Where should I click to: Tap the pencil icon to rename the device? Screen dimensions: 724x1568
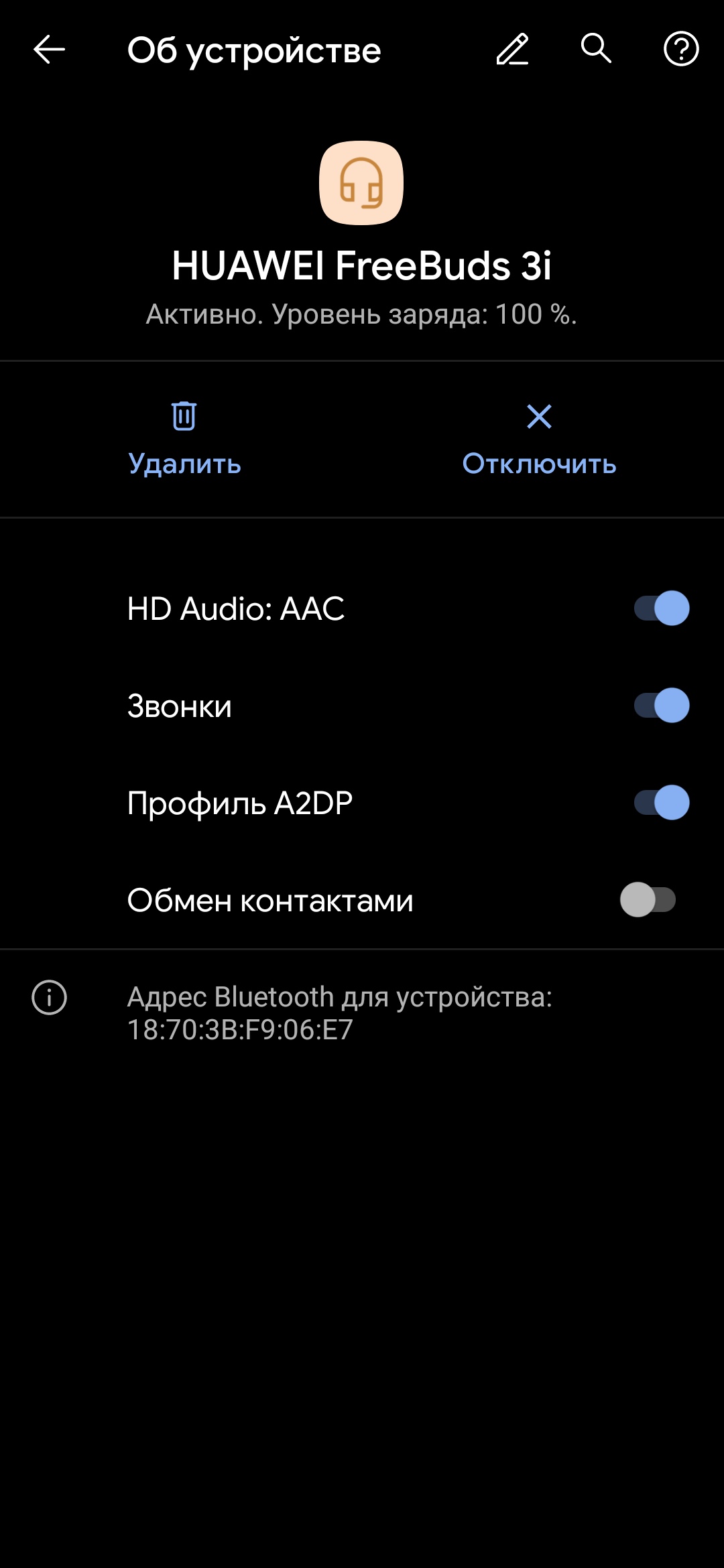pos(513,50)
